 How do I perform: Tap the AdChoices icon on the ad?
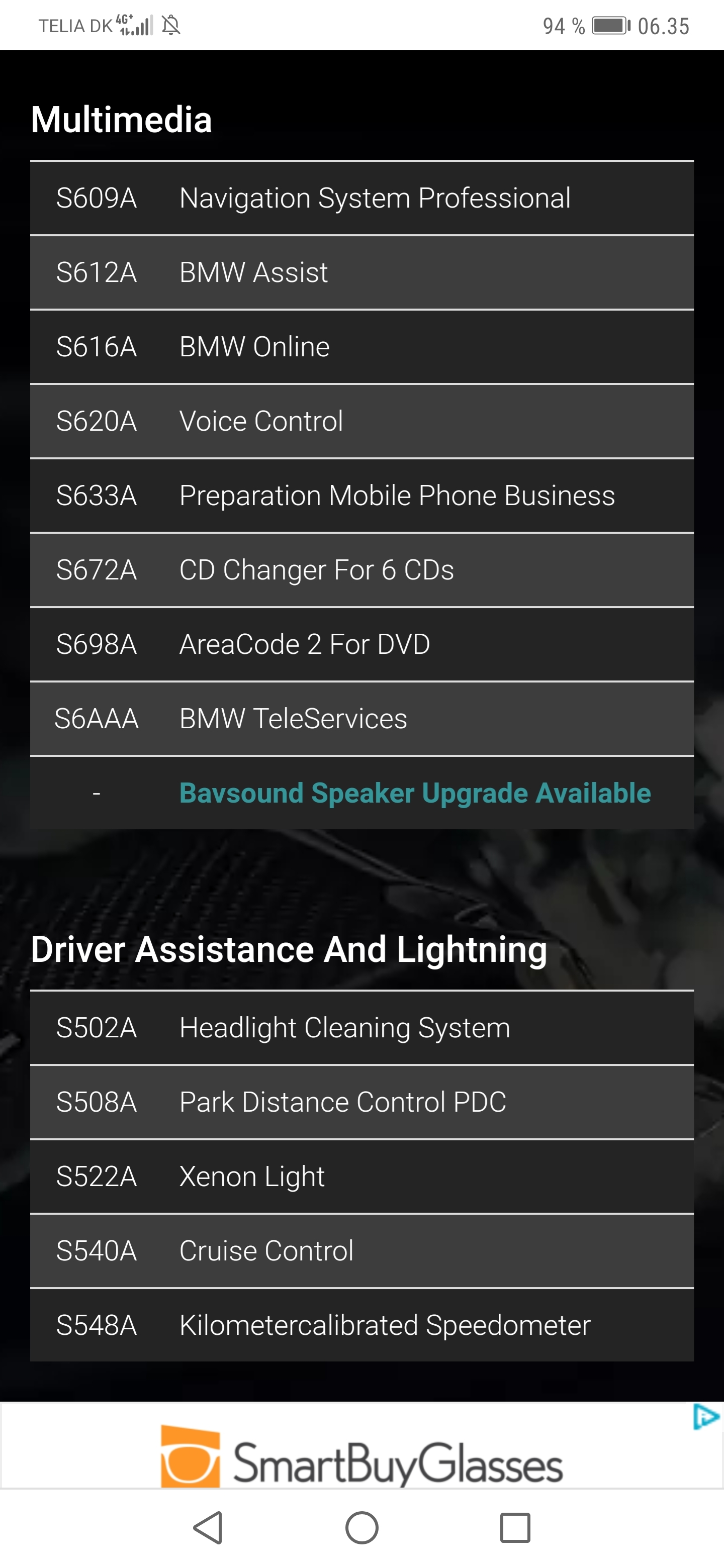706,1418
